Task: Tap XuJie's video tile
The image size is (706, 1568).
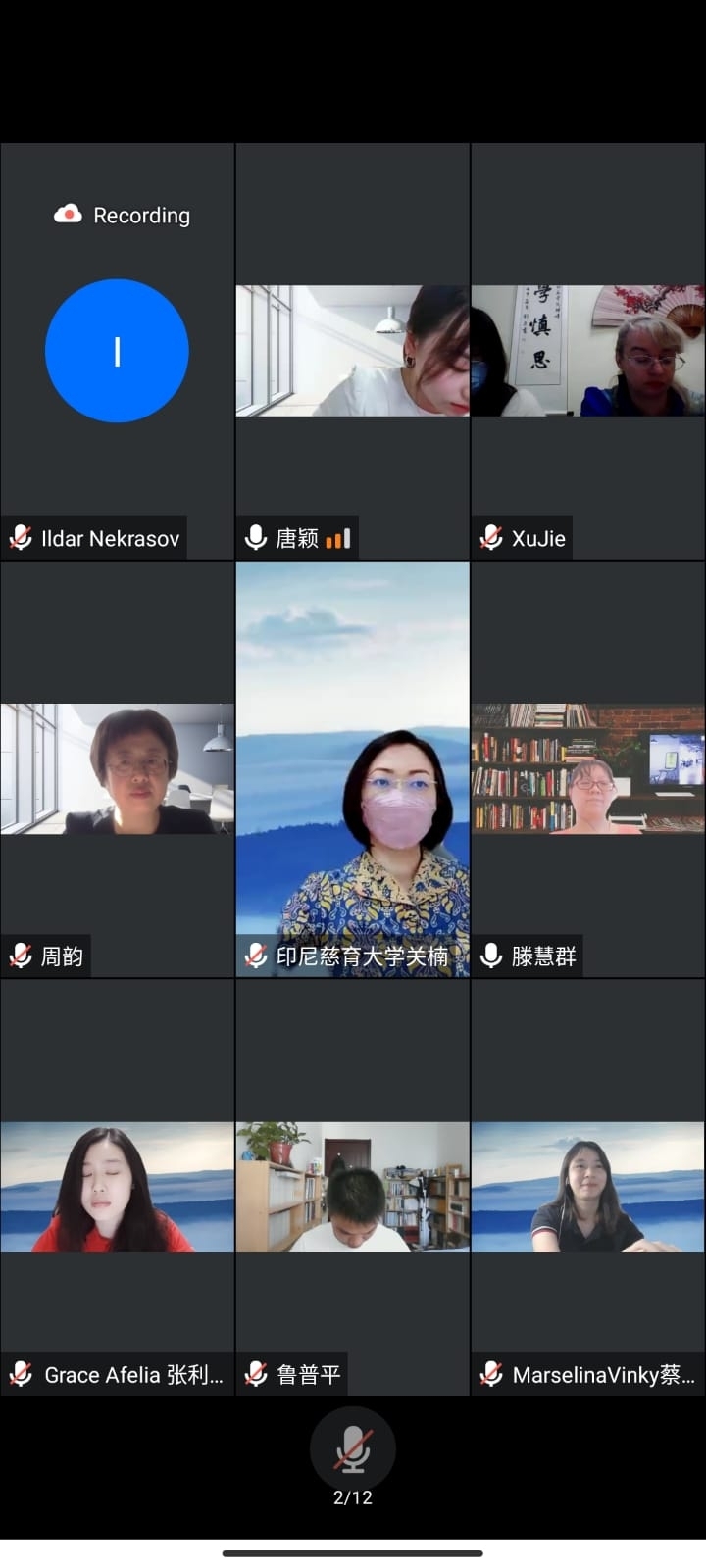Action: coord(587,351)
